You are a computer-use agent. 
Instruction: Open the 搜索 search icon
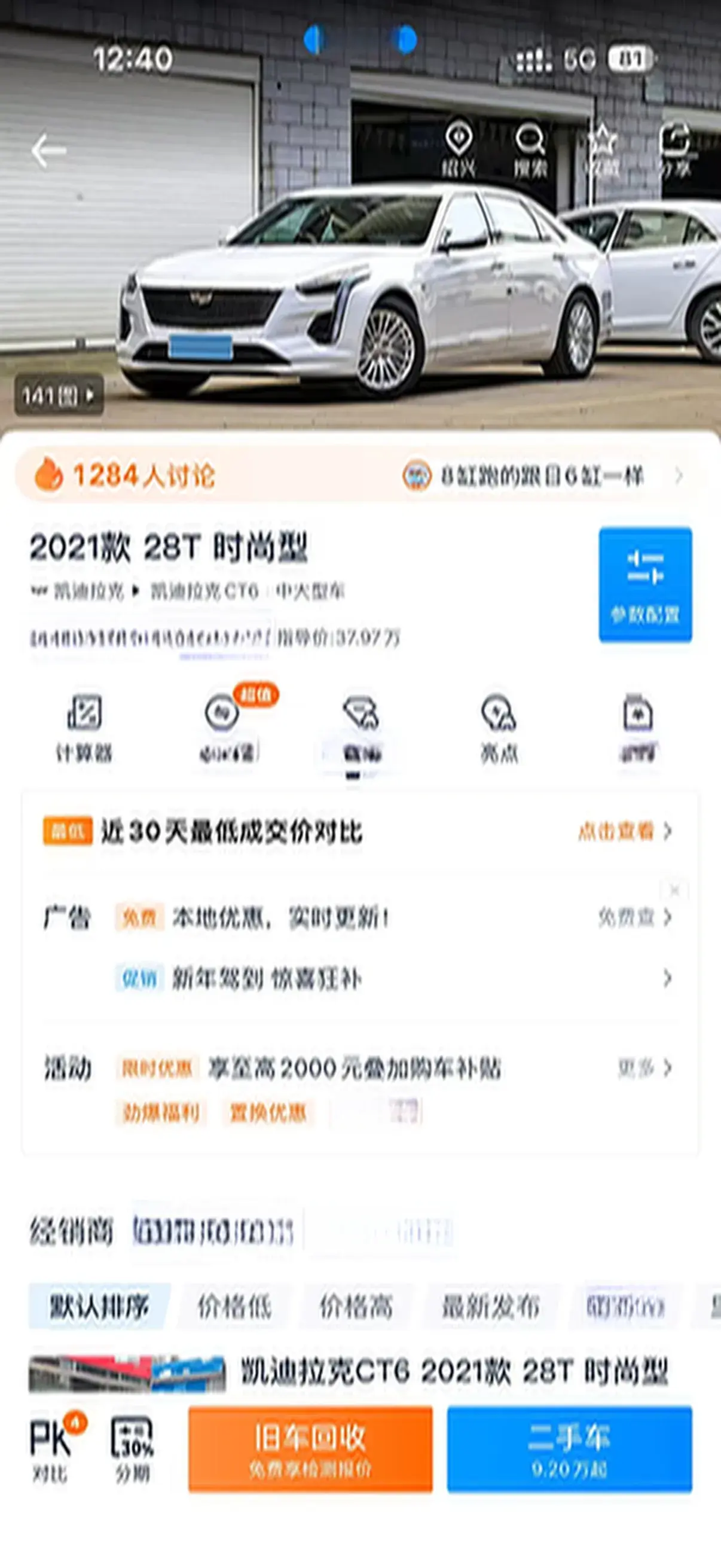(x=529, y=150)
